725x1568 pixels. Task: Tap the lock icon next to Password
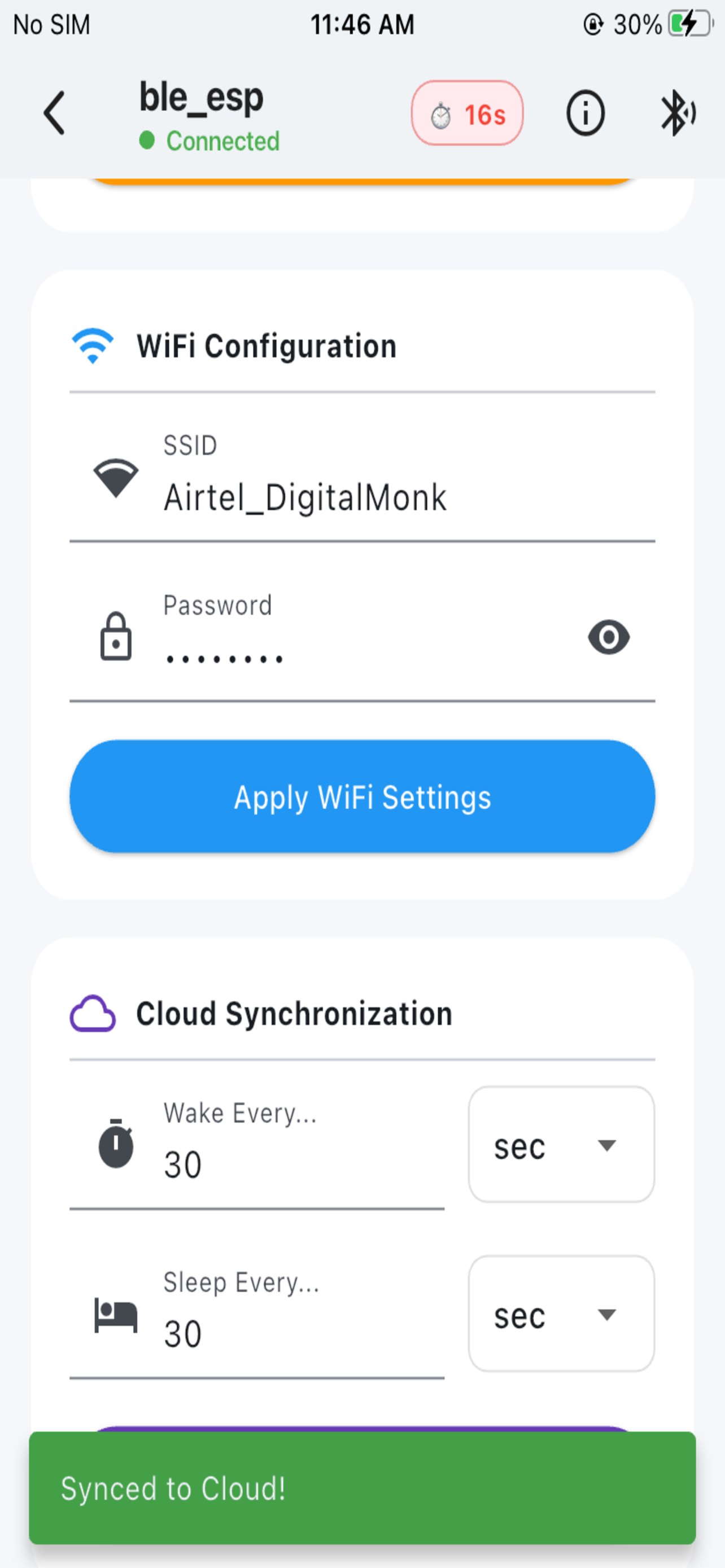pos(117,638)
